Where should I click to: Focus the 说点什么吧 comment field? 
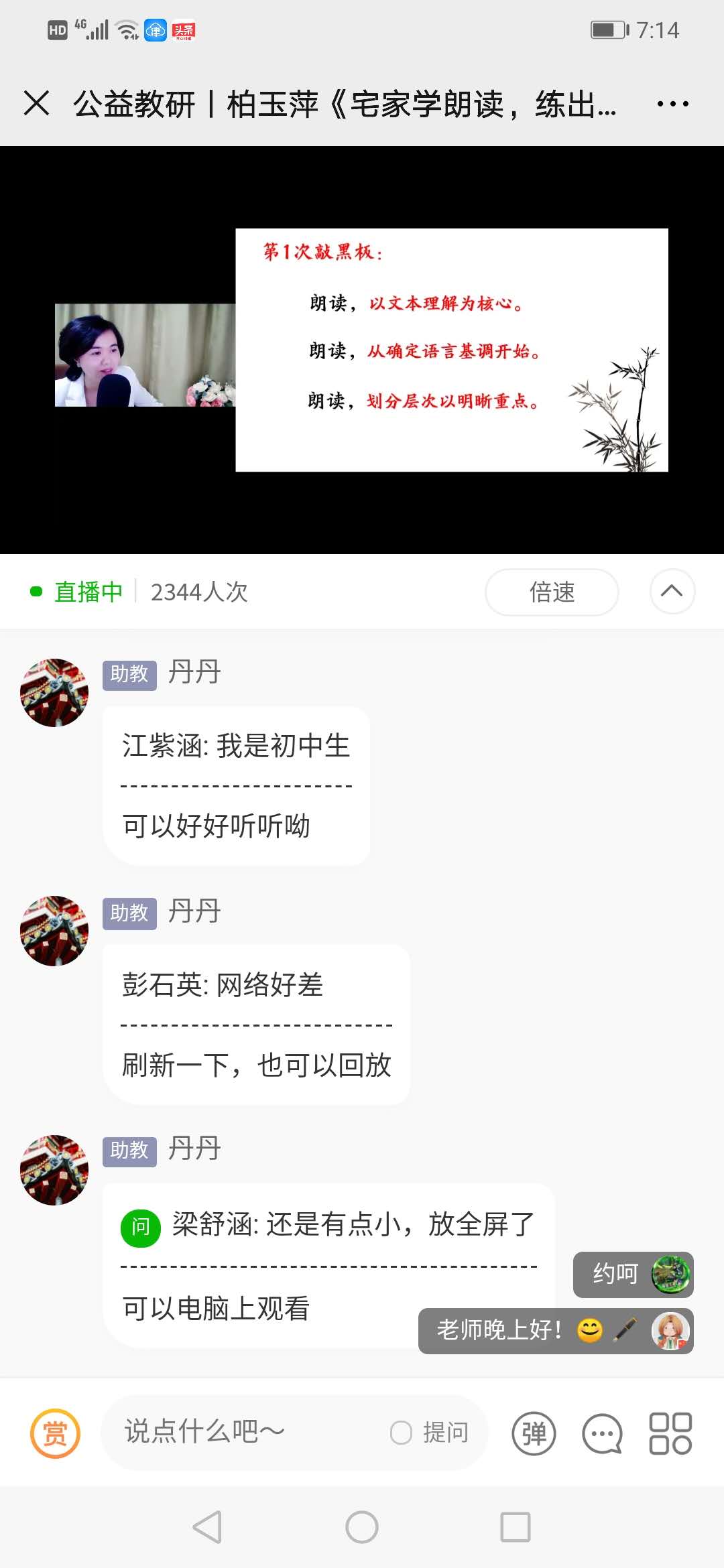coord(241,1433)
